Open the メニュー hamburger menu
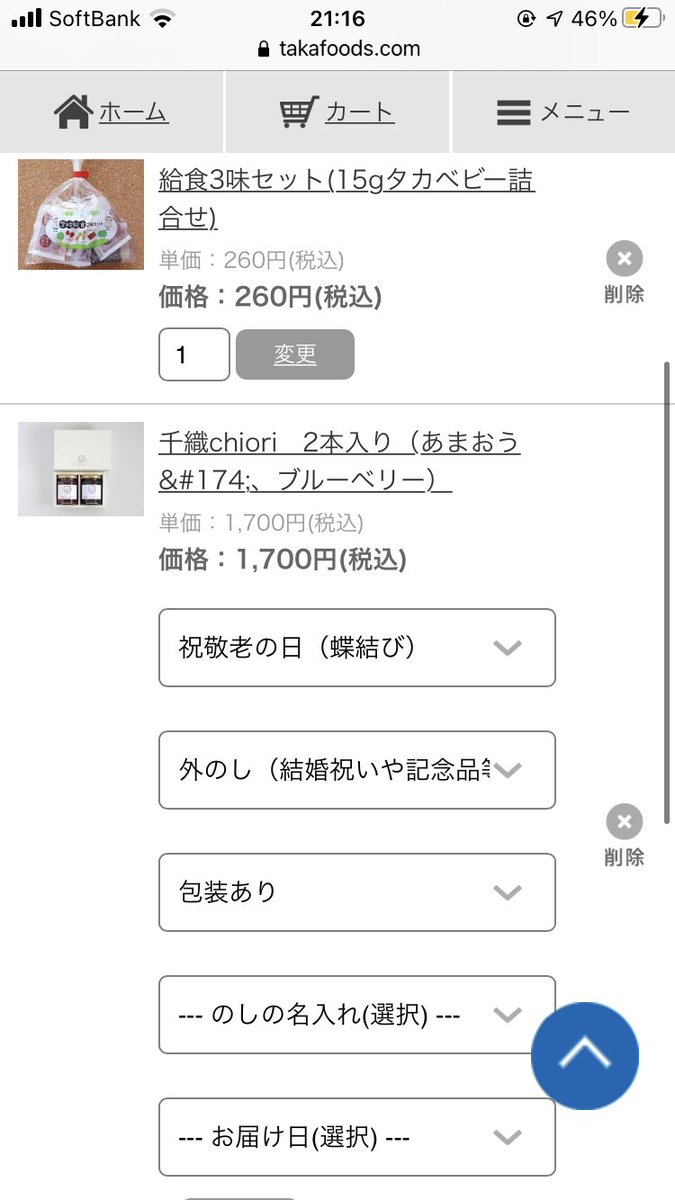675x1200 pixels. tap(563, 112)
